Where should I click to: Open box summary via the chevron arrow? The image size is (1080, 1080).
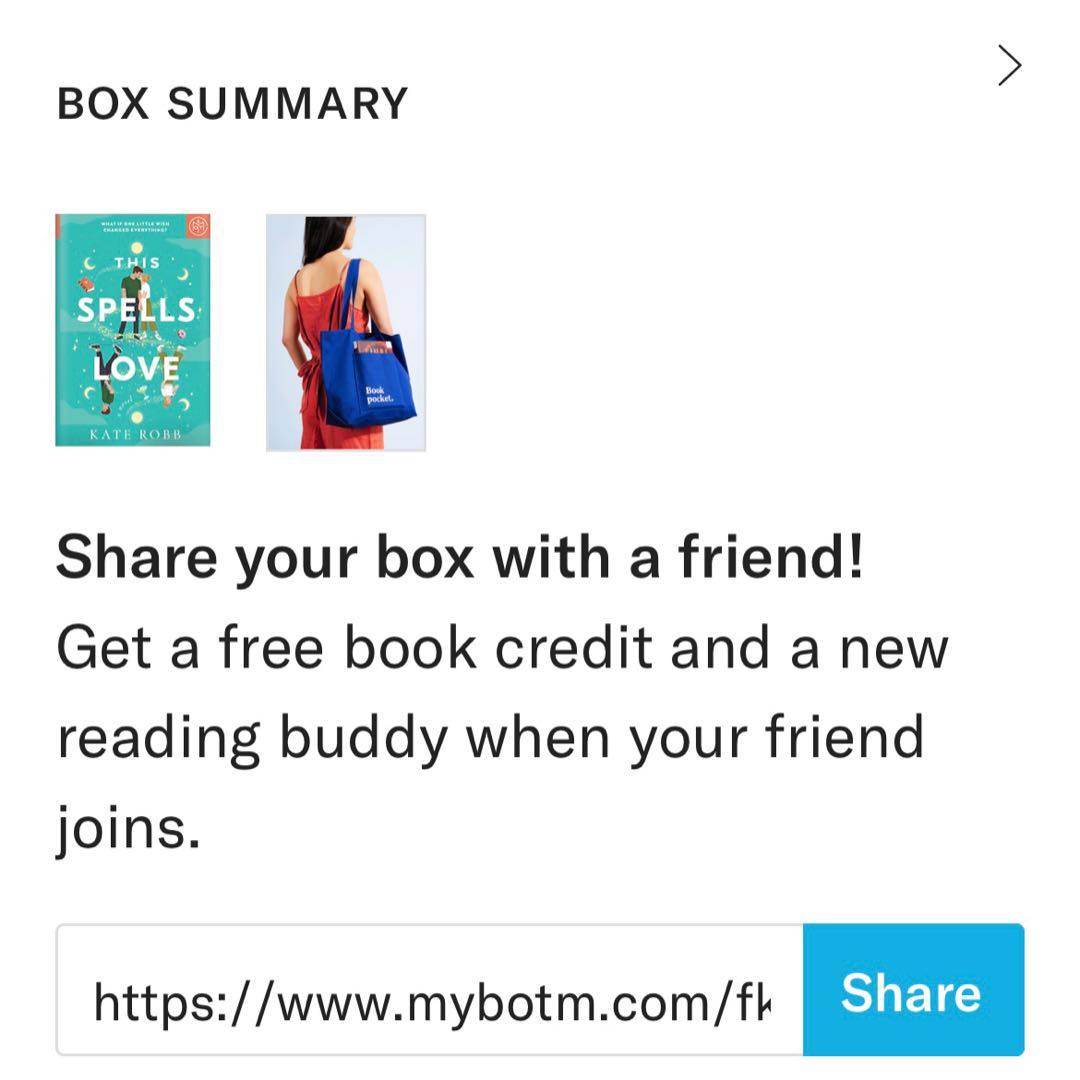pos(1009,66)
